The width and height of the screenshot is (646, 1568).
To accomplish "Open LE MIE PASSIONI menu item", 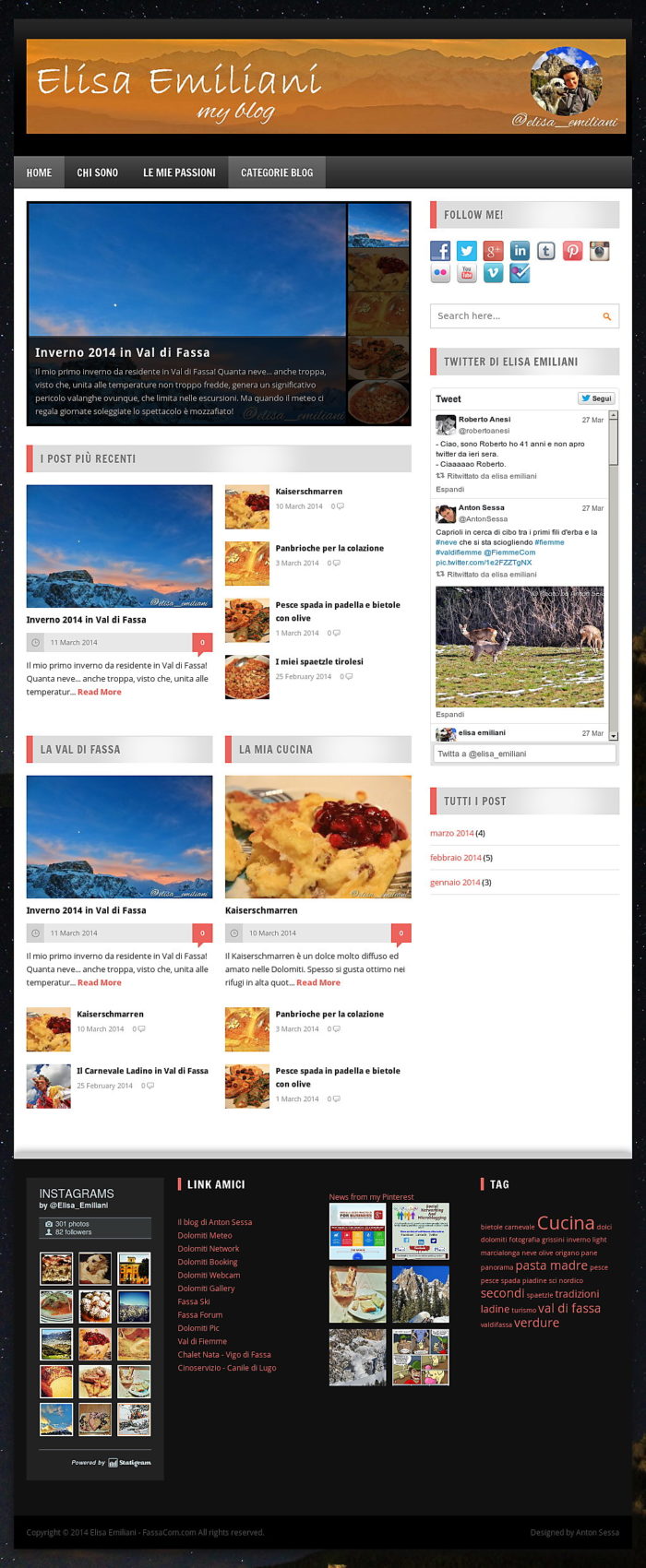I will [179, 172].
